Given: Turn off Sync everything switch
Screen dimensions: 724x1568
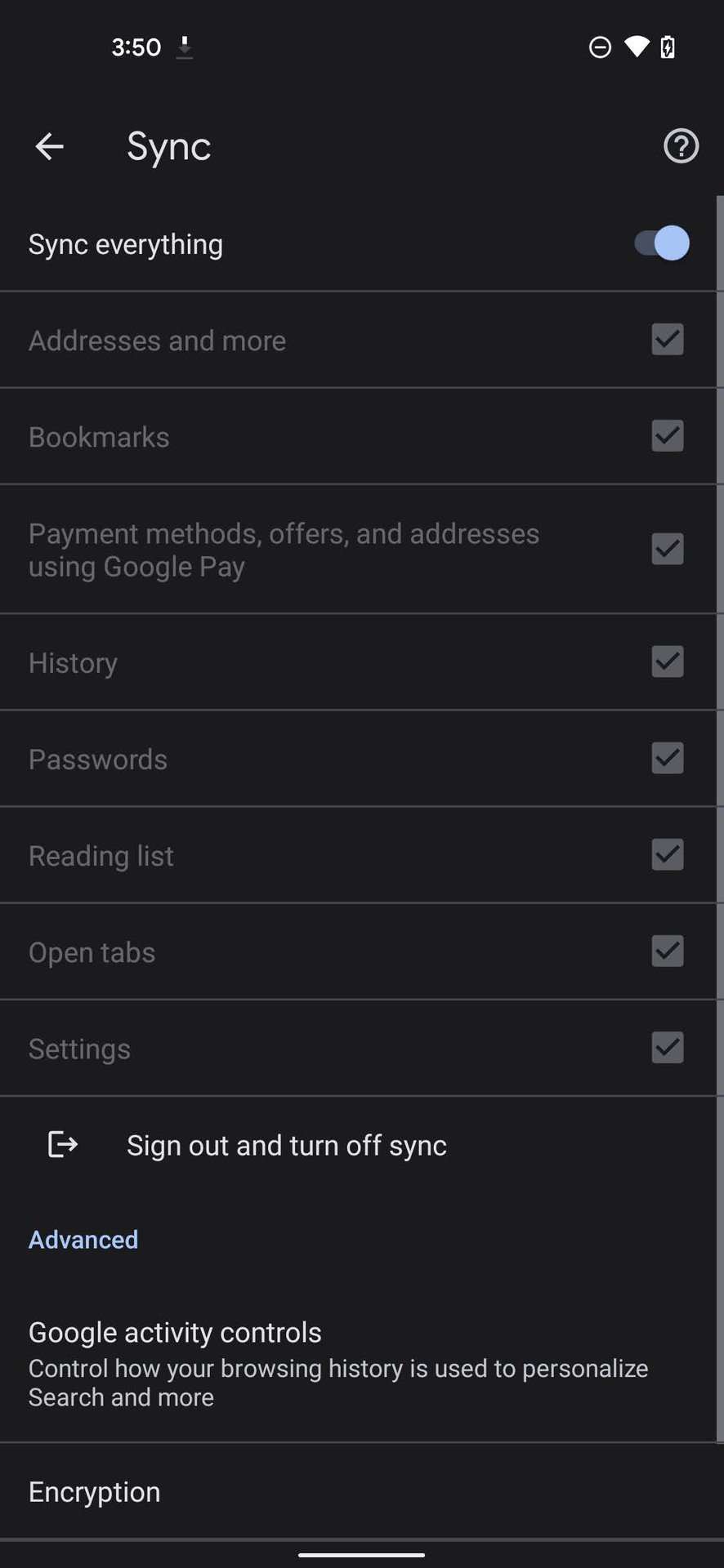Looking at the screenshot, I should coord(662,243).
